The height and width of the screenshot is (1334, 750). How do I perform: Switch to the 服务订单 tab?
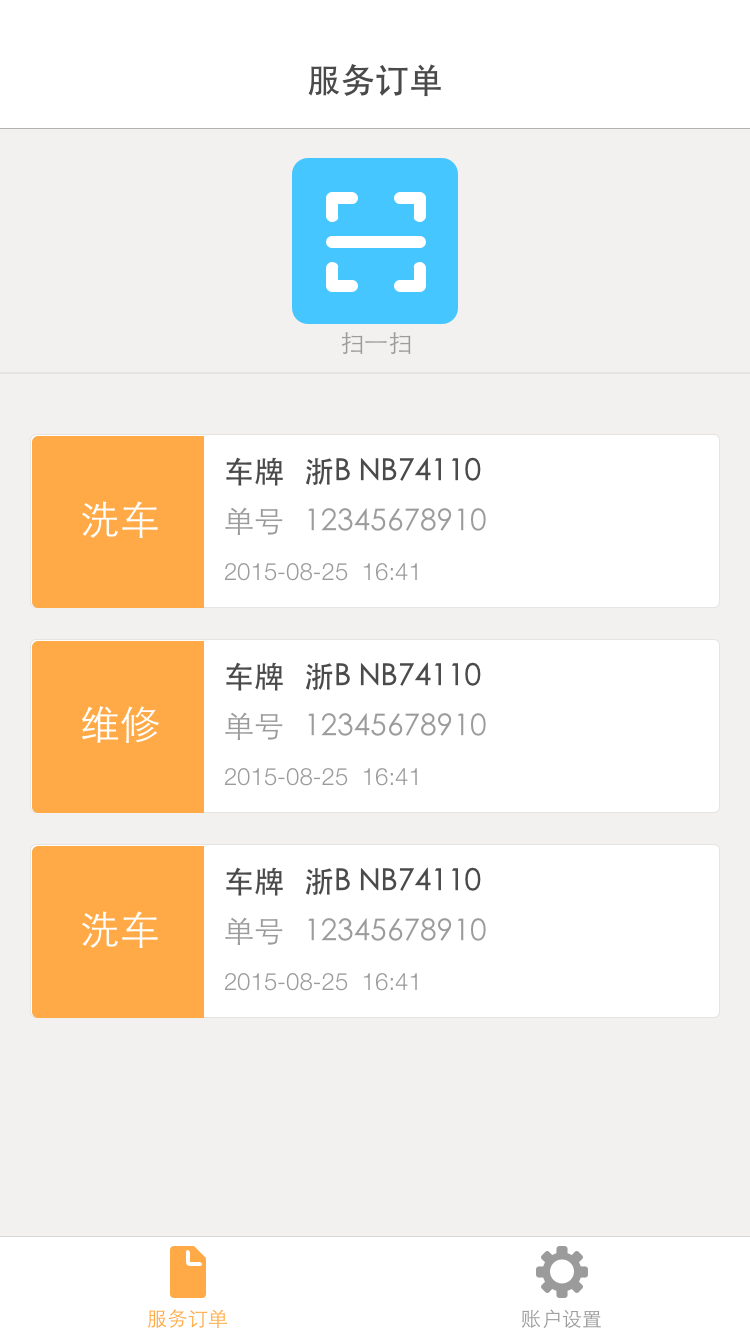point(188,1285)
